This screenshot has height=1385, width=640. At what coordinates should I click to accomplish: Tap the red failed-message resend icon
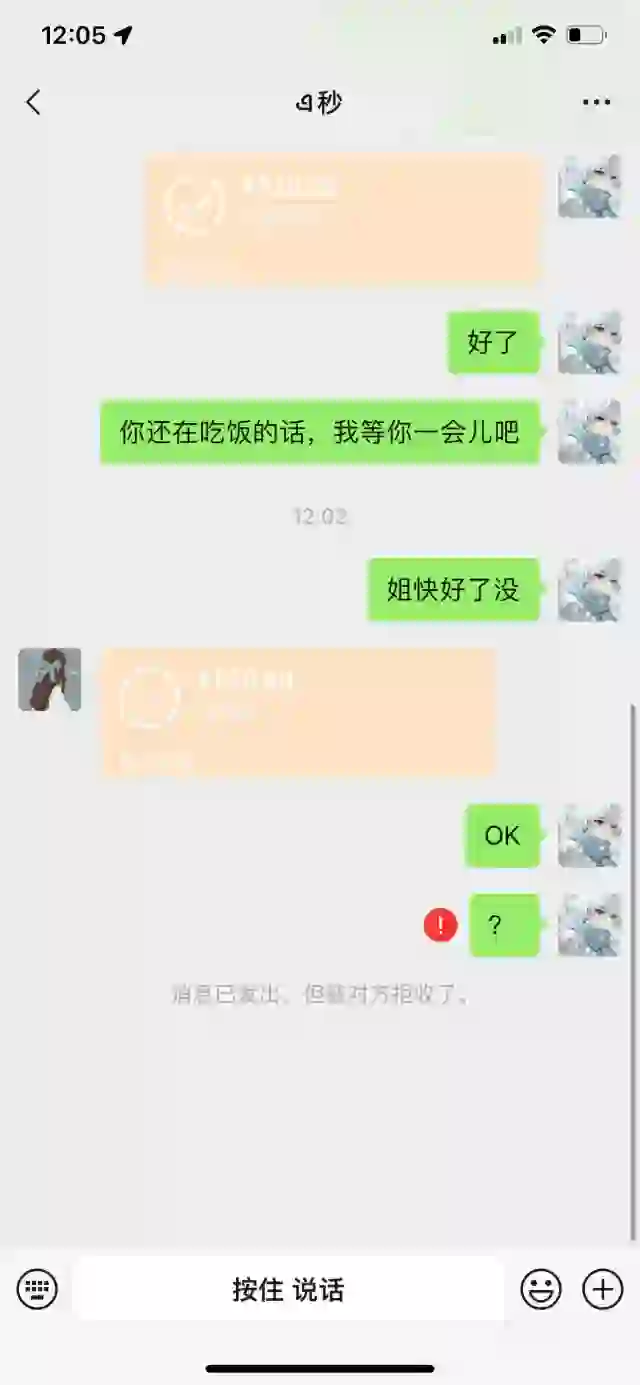[440, 926]
